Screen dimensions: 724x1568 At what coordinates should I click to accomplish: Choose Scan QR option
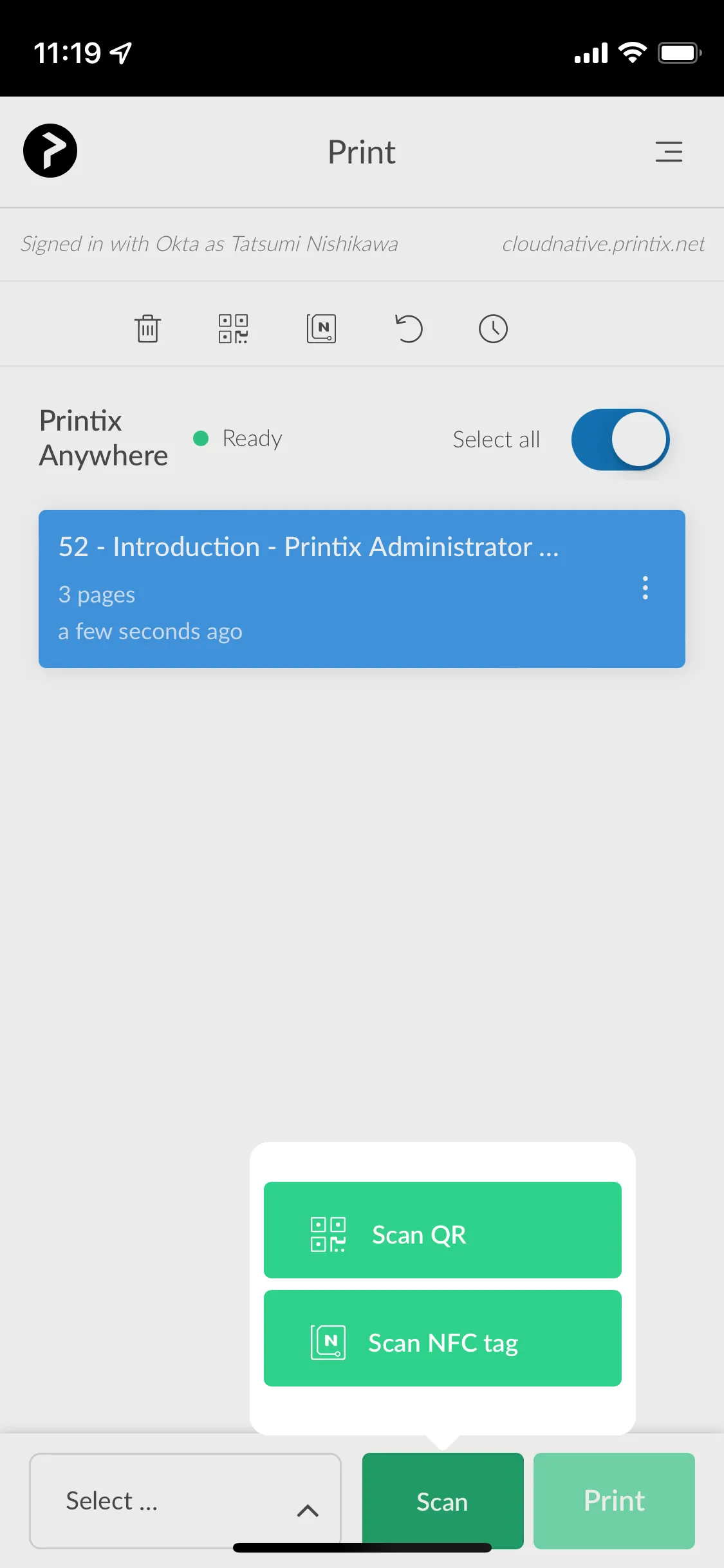(x=442, y=1229)
